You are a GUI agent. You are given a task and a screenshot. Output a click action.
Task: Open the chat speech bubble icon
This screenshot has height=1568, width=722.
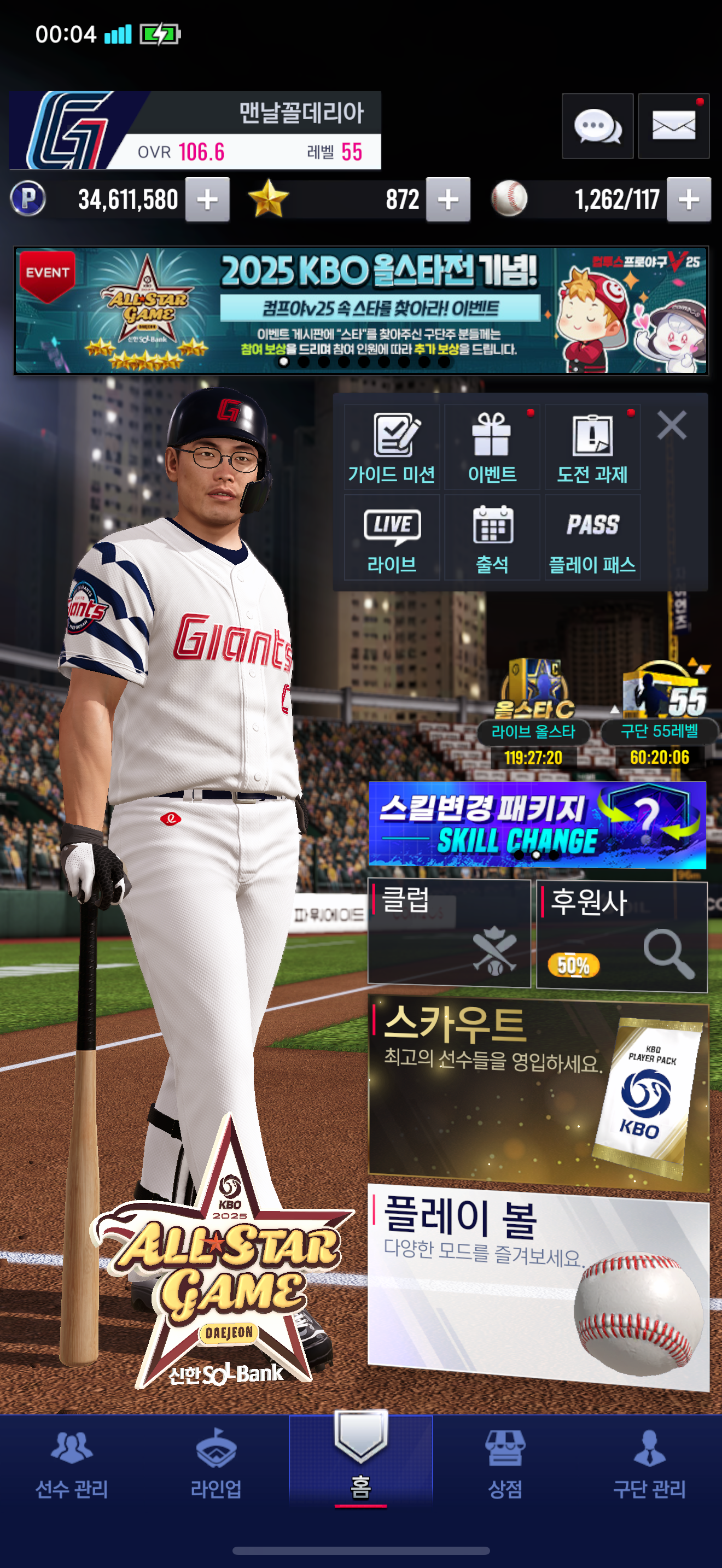click(x=597, y=127)
